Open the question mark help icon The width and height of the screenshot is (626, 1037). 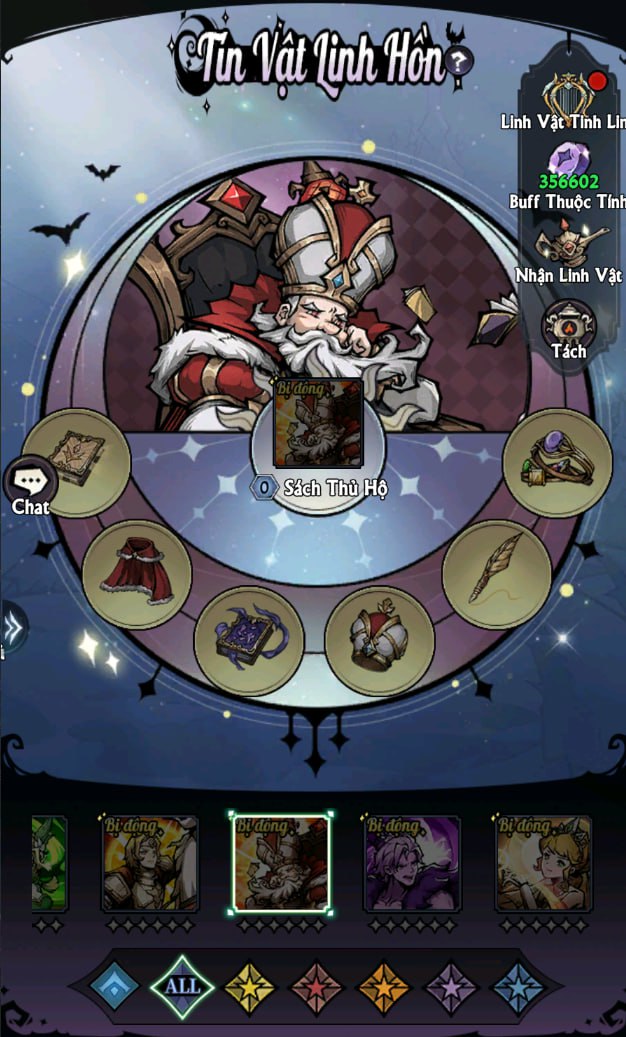(459, 62)
